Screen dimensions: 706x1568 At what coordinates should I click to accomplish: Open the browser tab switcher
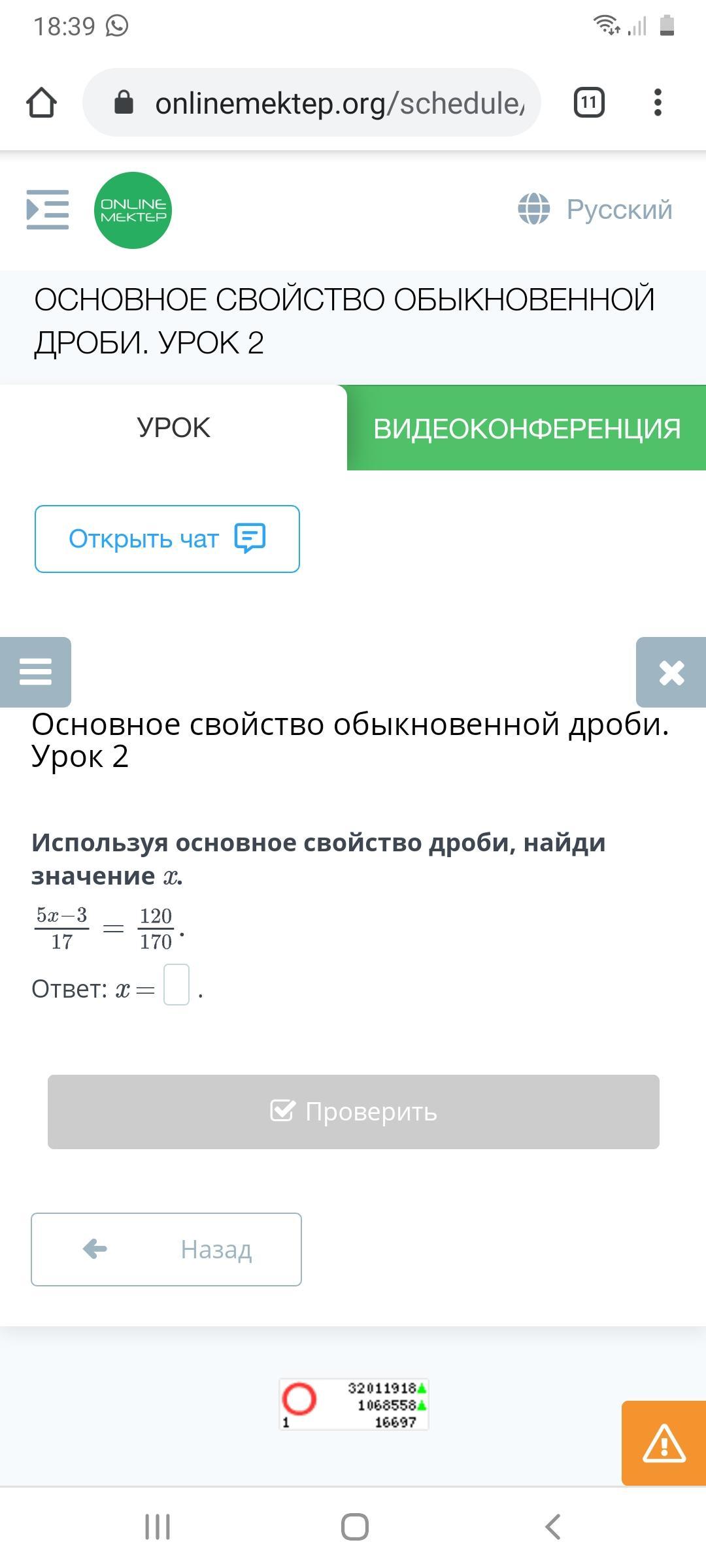click(x=589, y=103)
